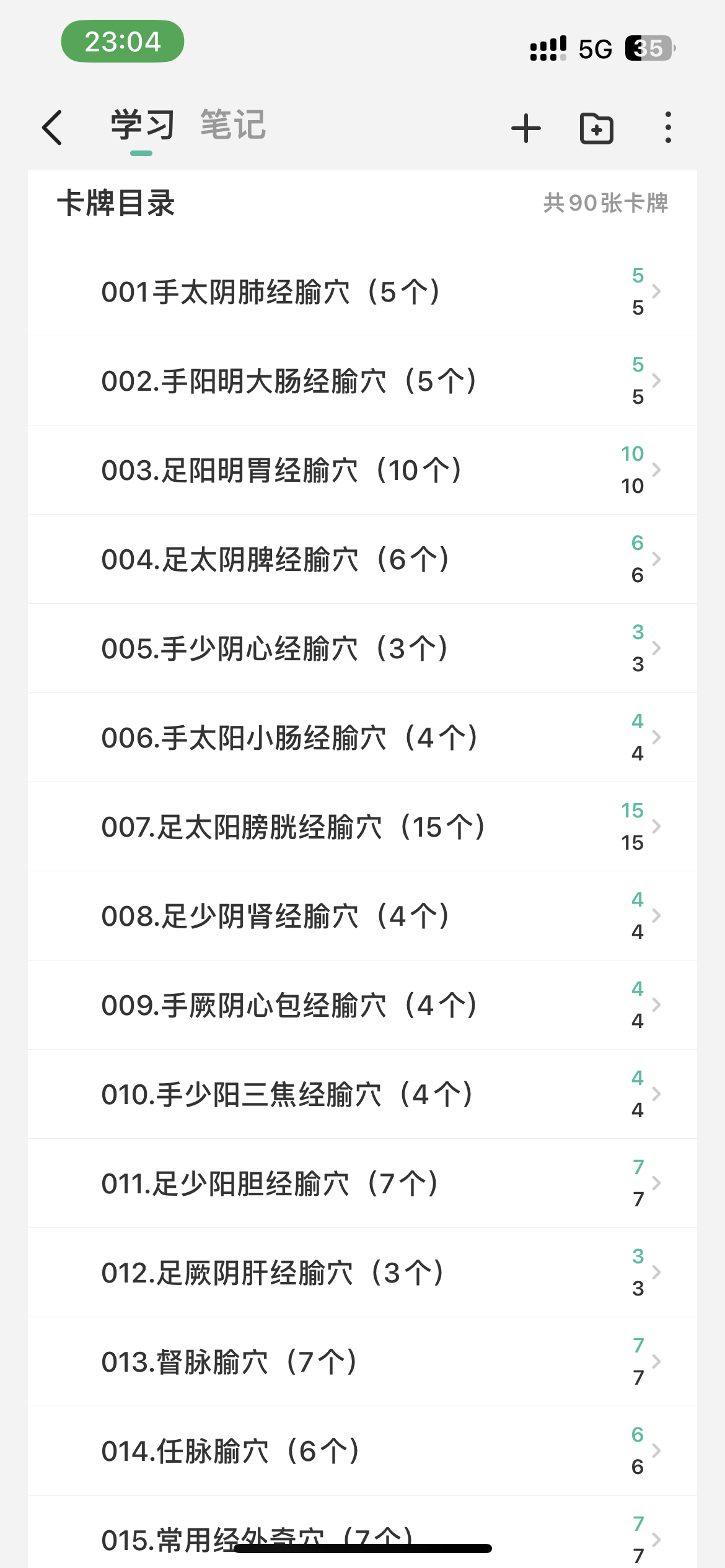Image resolution: width=725 pixels, height=1568 pixels.
Task: Open 014.任脉腧穴 deck
Action: [x=362, y=1451]
